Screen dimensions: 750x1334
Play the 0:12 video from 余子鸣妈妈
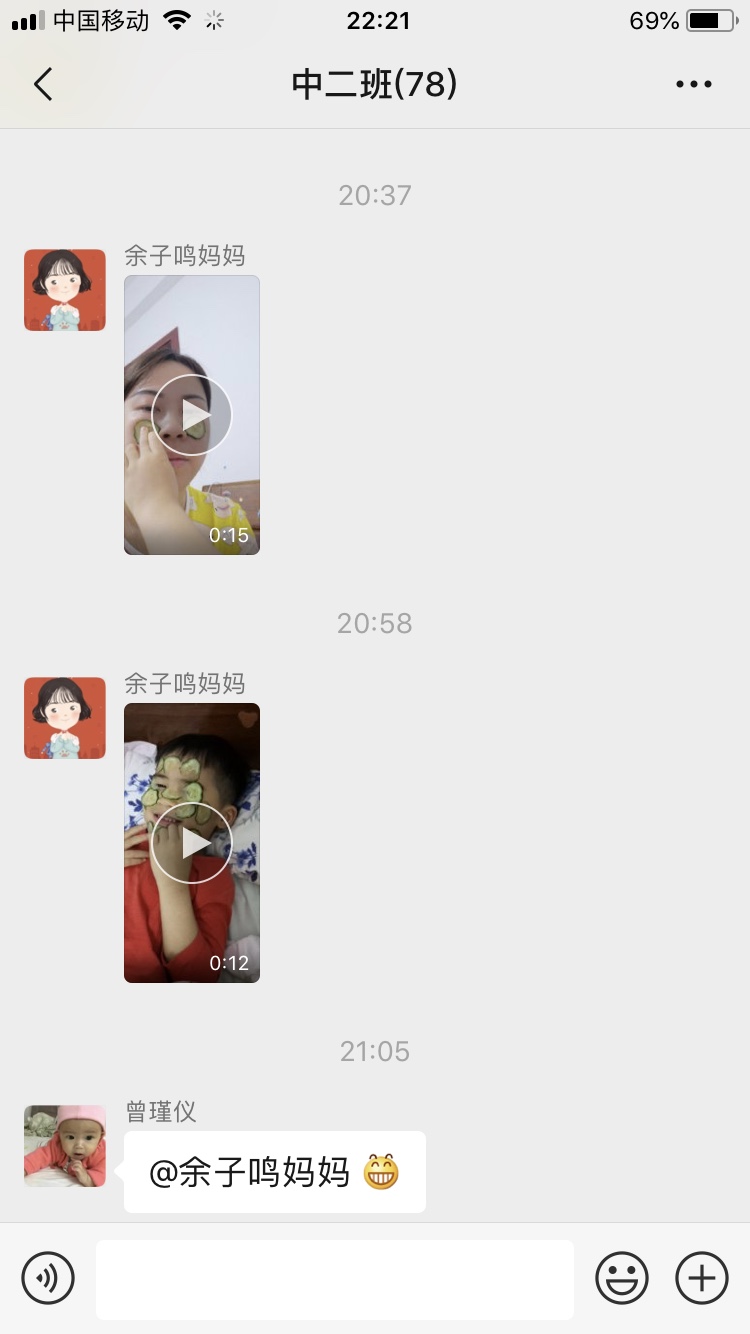pos(192,843)
